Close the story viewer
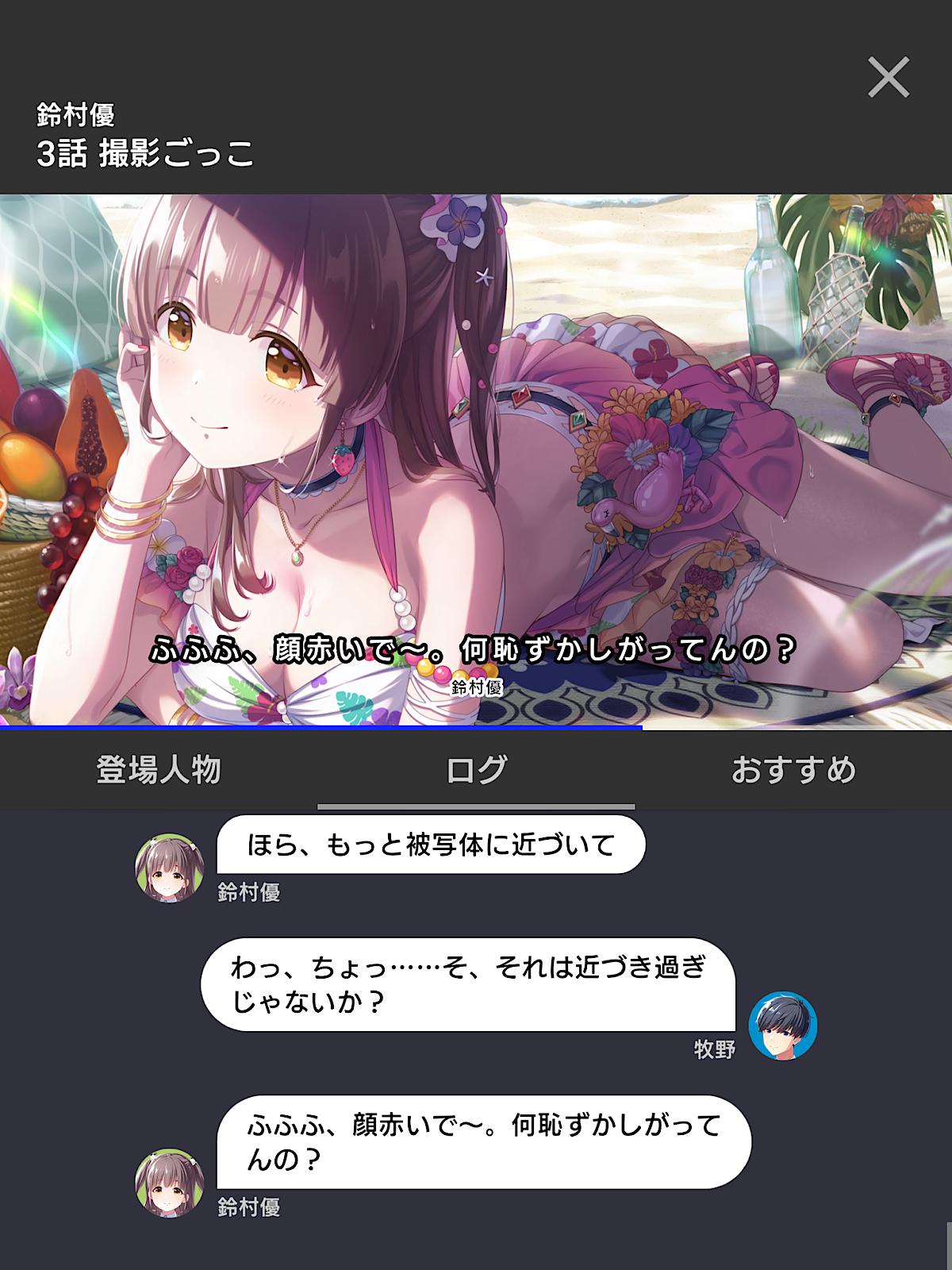The width and height of the screenshot is (952, 1270). tap(888, 78)
